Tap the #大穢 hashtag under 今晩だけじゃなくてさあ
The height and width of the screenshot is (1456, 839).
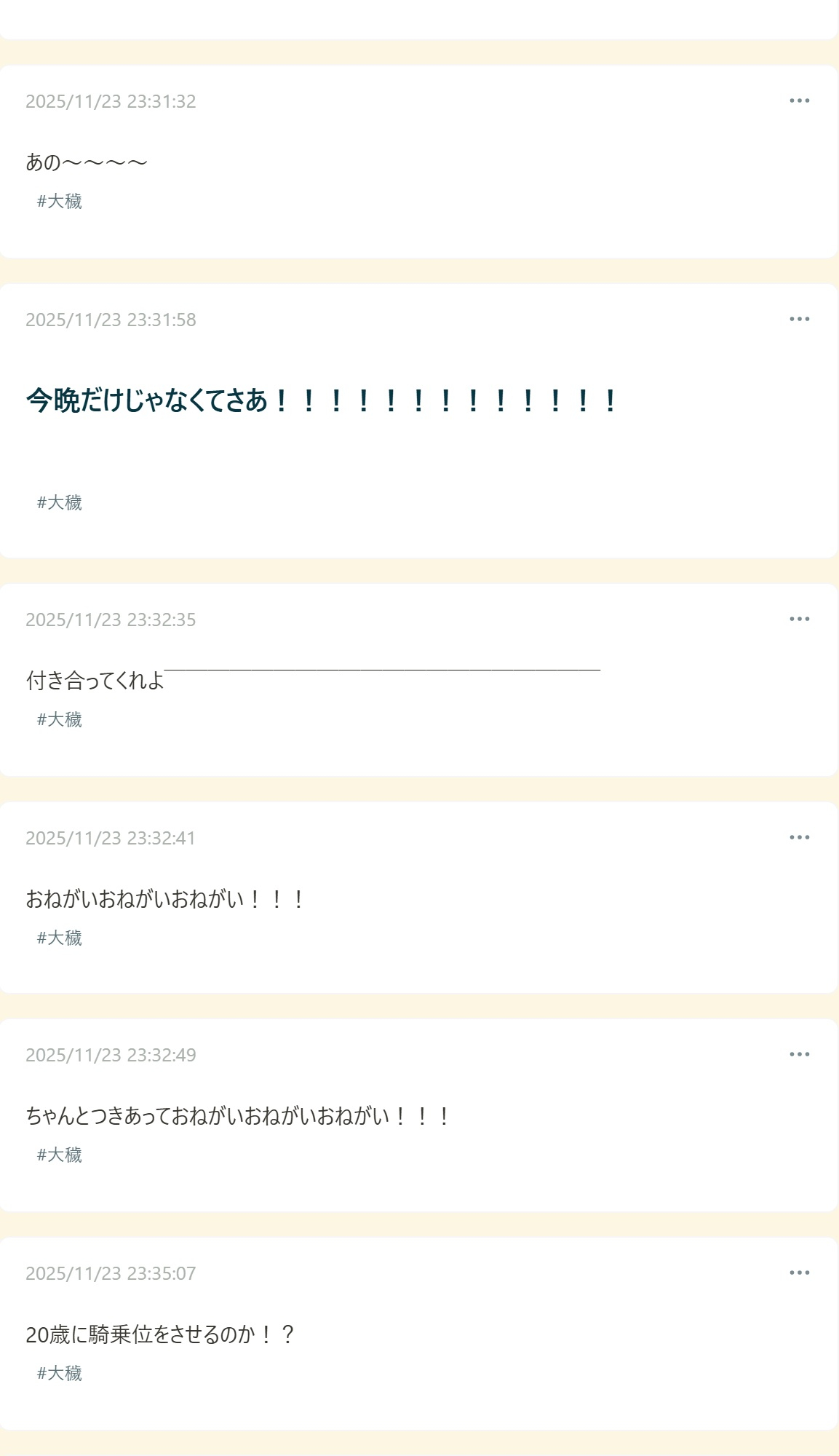click(60, 502)
